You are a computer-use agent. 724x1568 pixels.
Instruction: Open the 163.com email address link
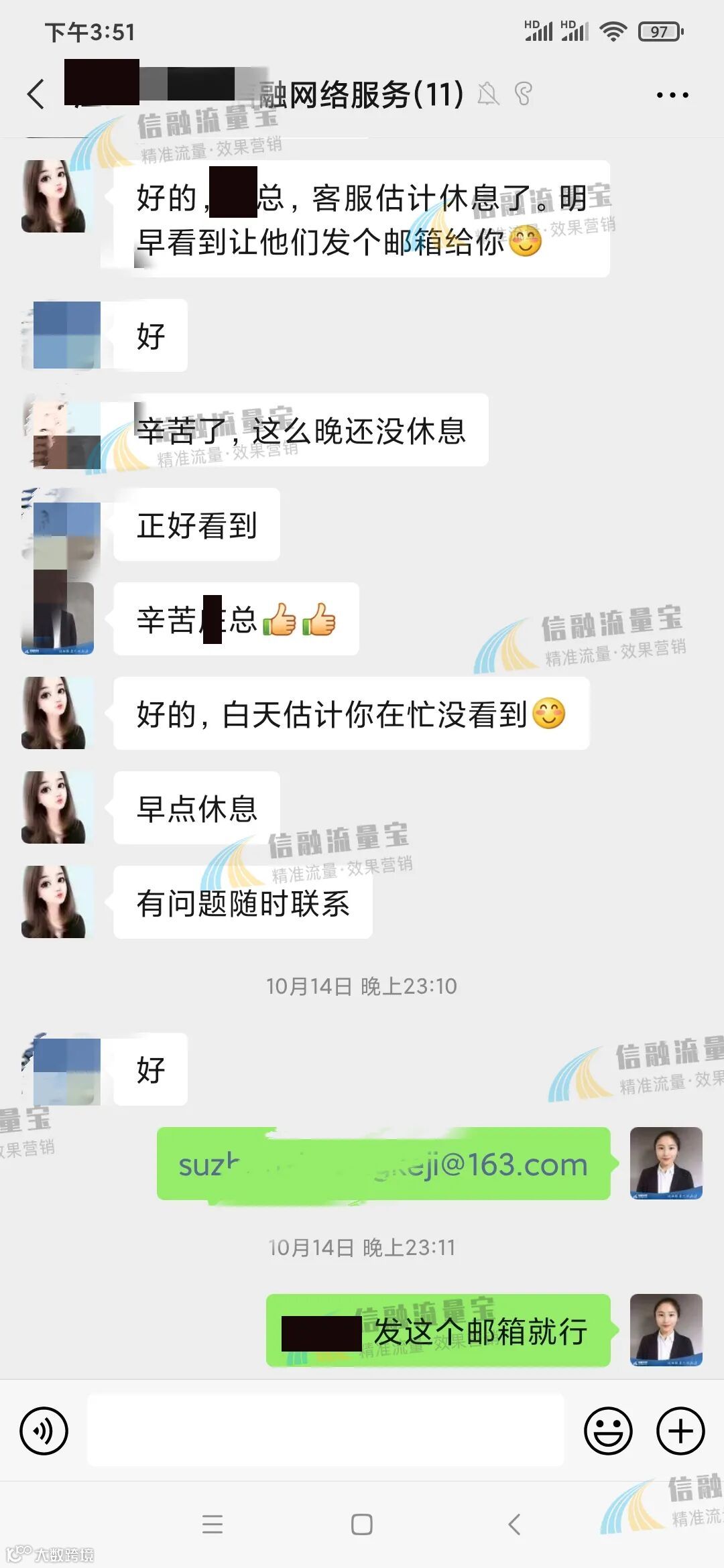[x=383, y=1165]
